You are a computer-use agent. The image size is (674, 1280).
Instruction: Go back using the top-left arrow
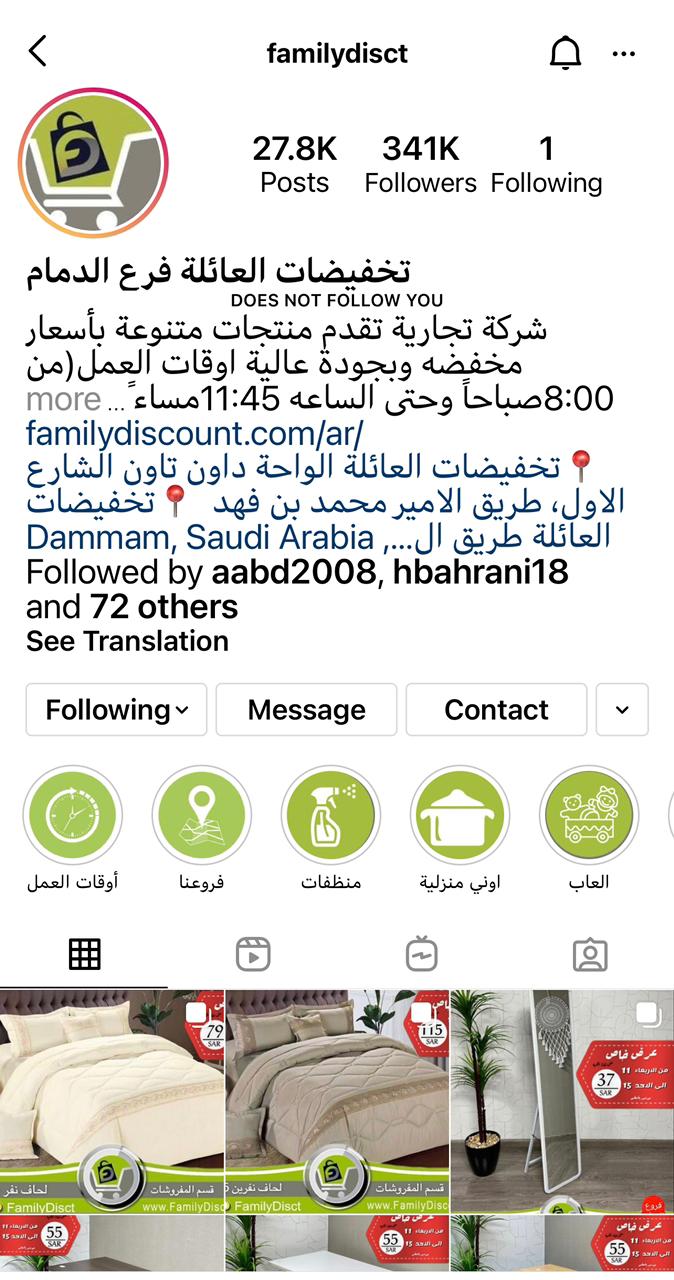[x=38, y=52]
